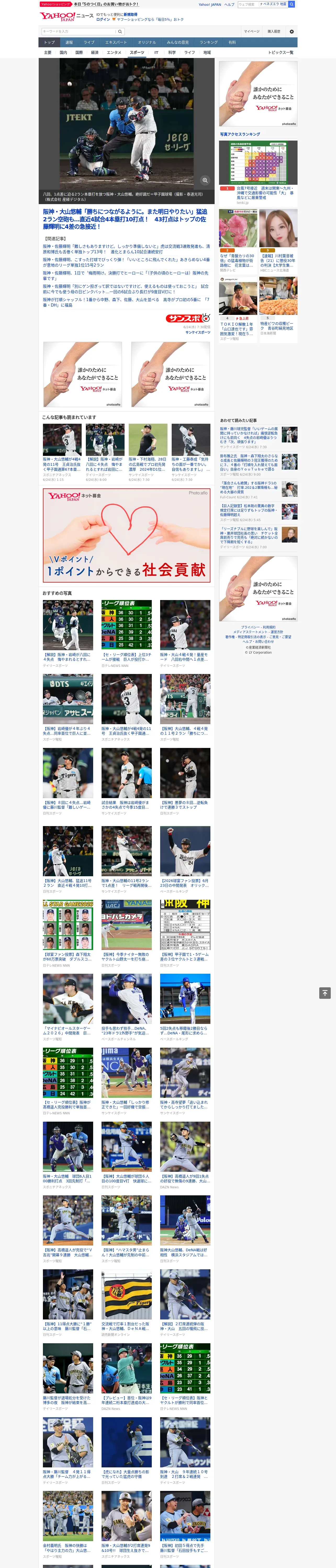
Task: Open 購入履歴
Action: pos(274,32)
